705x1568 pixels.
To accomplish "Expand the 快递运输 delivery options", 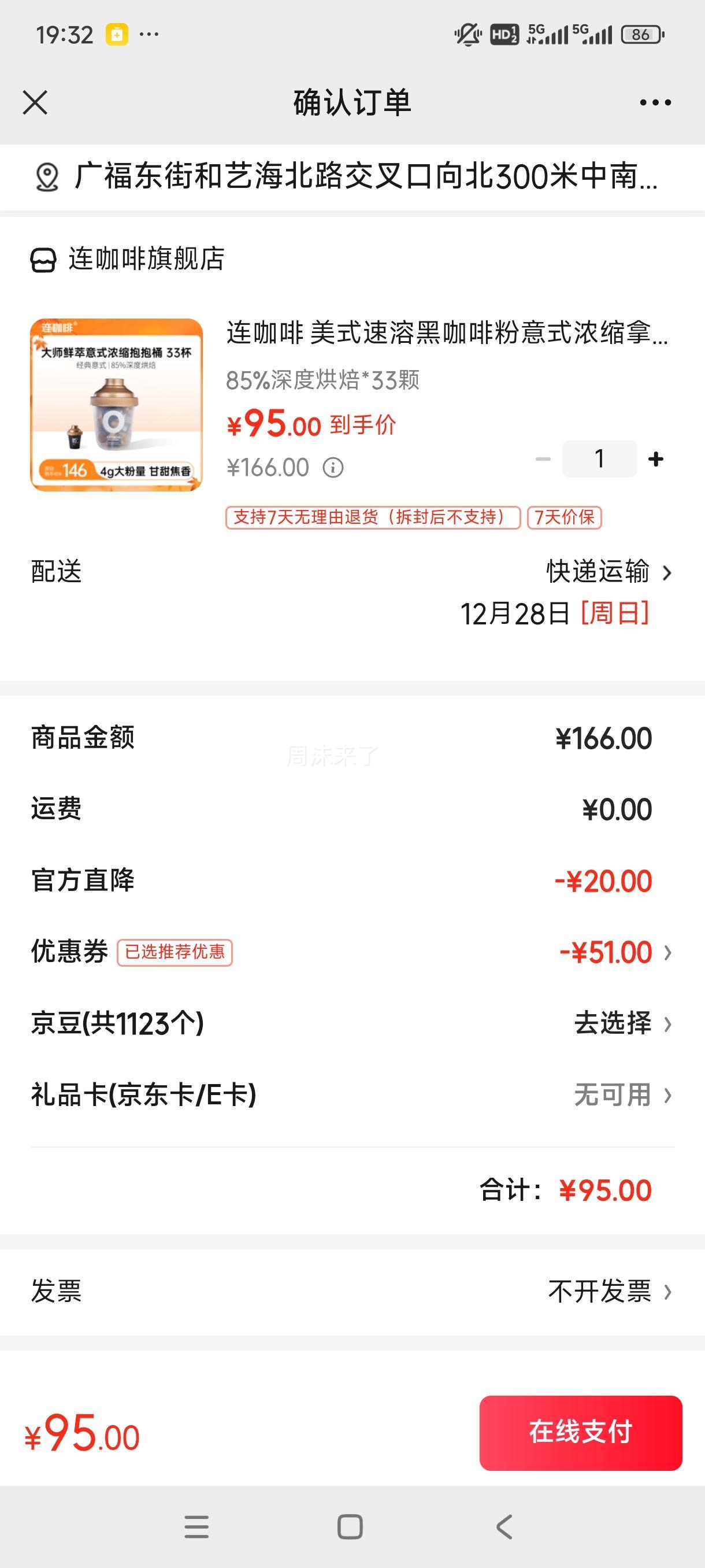I will click(x=667, y=572).
